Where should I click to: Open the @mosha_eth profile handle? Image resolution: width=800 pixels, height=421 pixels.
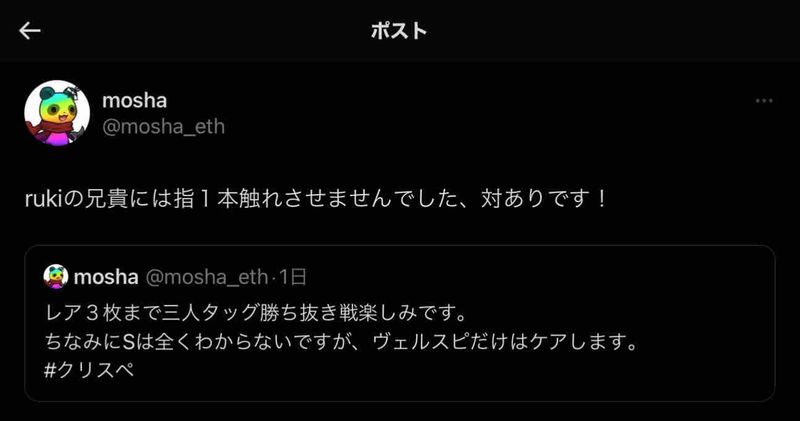click(x=163, y=126)
